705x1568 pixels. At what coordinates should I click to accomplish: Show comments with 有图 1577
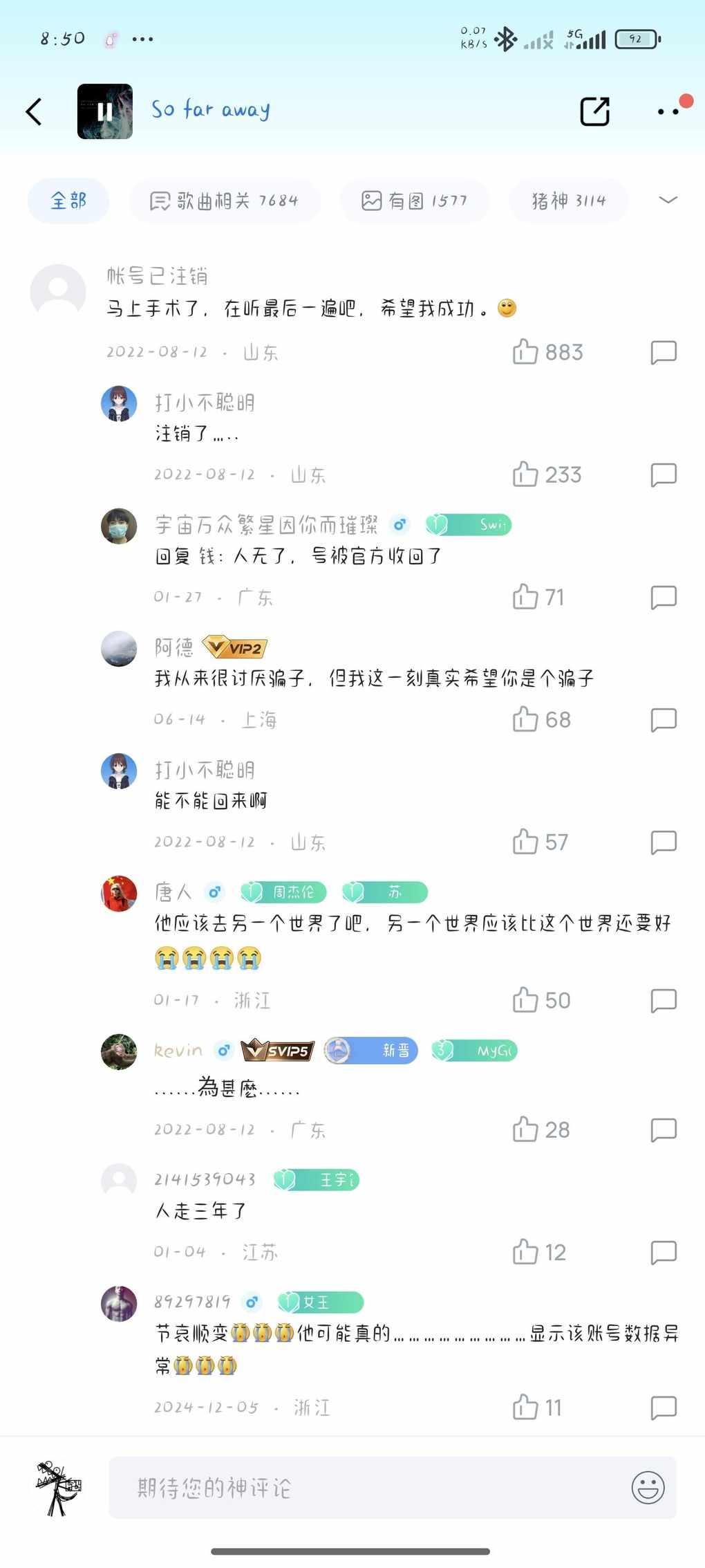(x=414, y=201)
